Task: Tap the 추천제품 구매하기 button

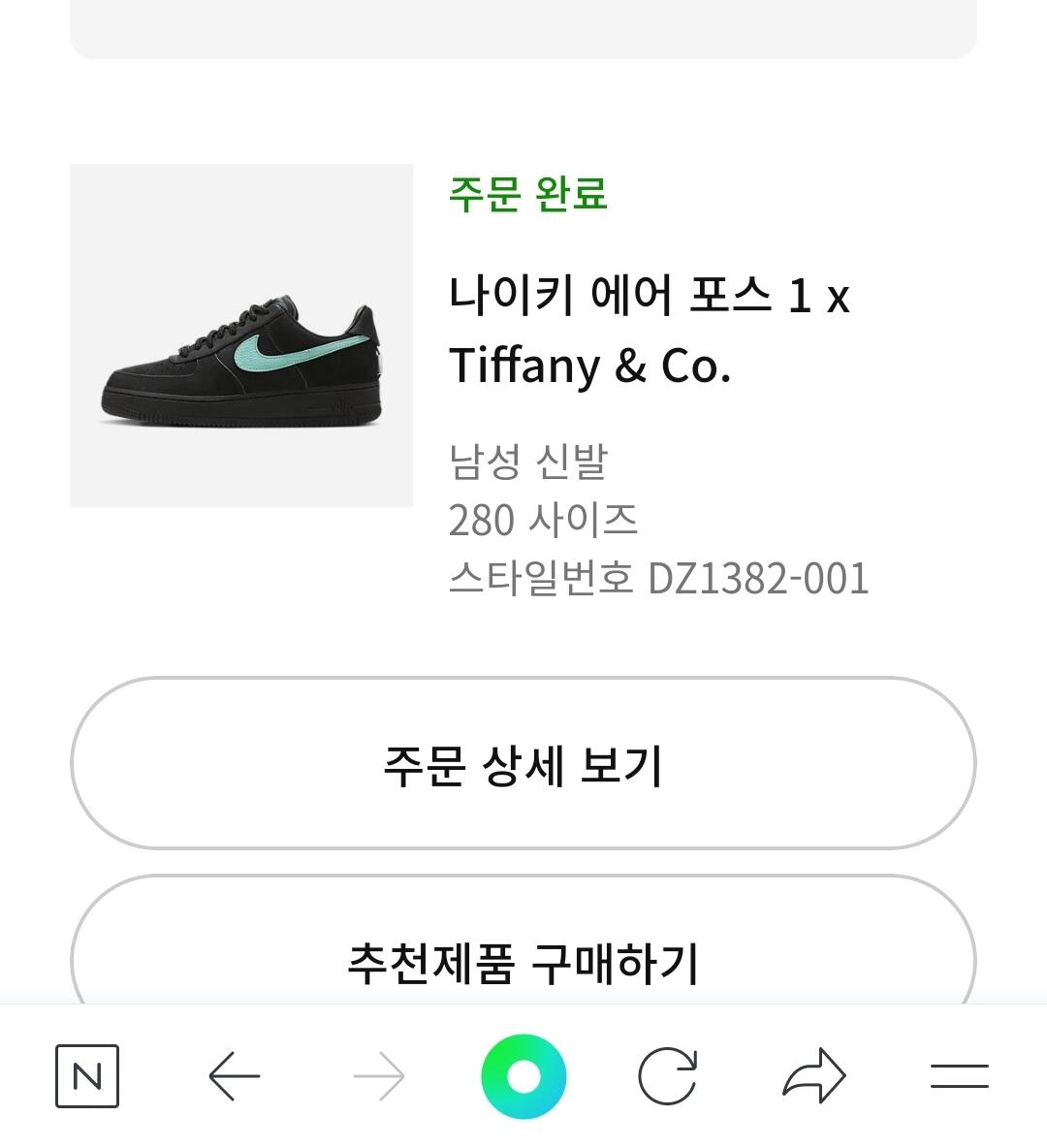Action: pos(523,962)
